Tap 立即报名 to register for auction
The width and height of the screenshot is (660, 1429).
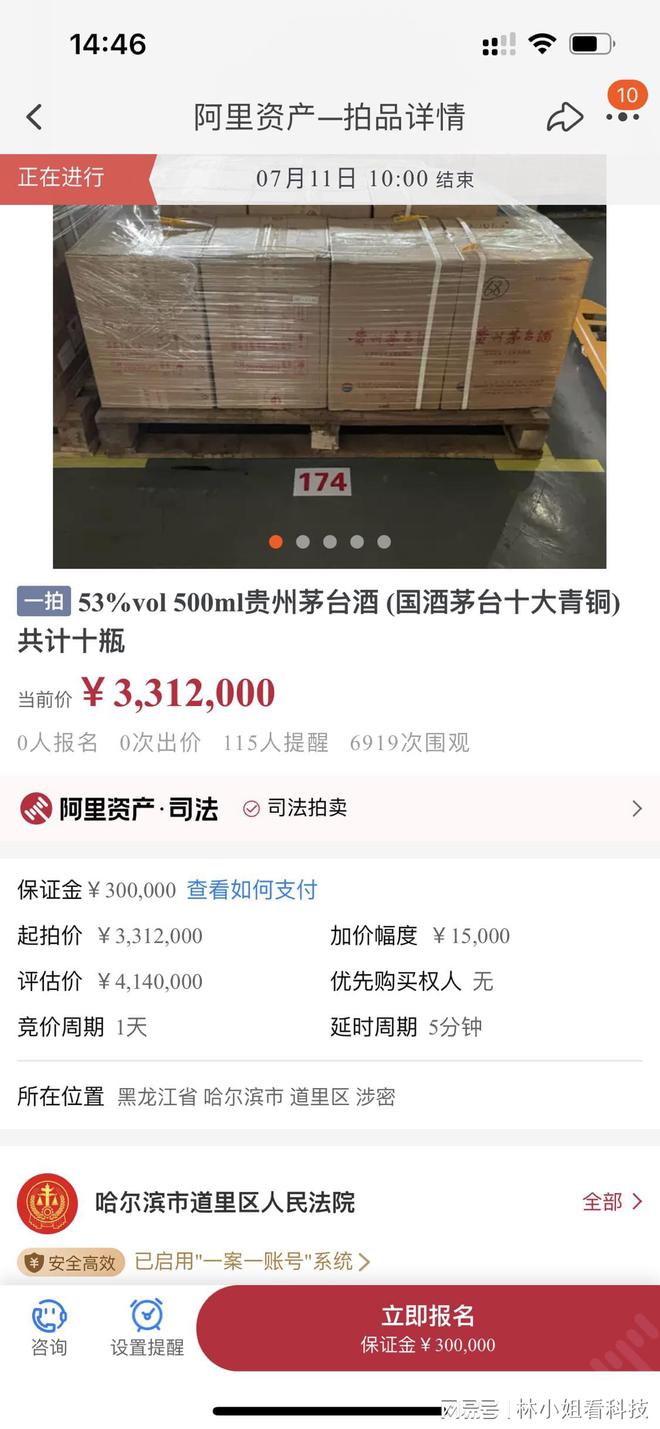428,1328
